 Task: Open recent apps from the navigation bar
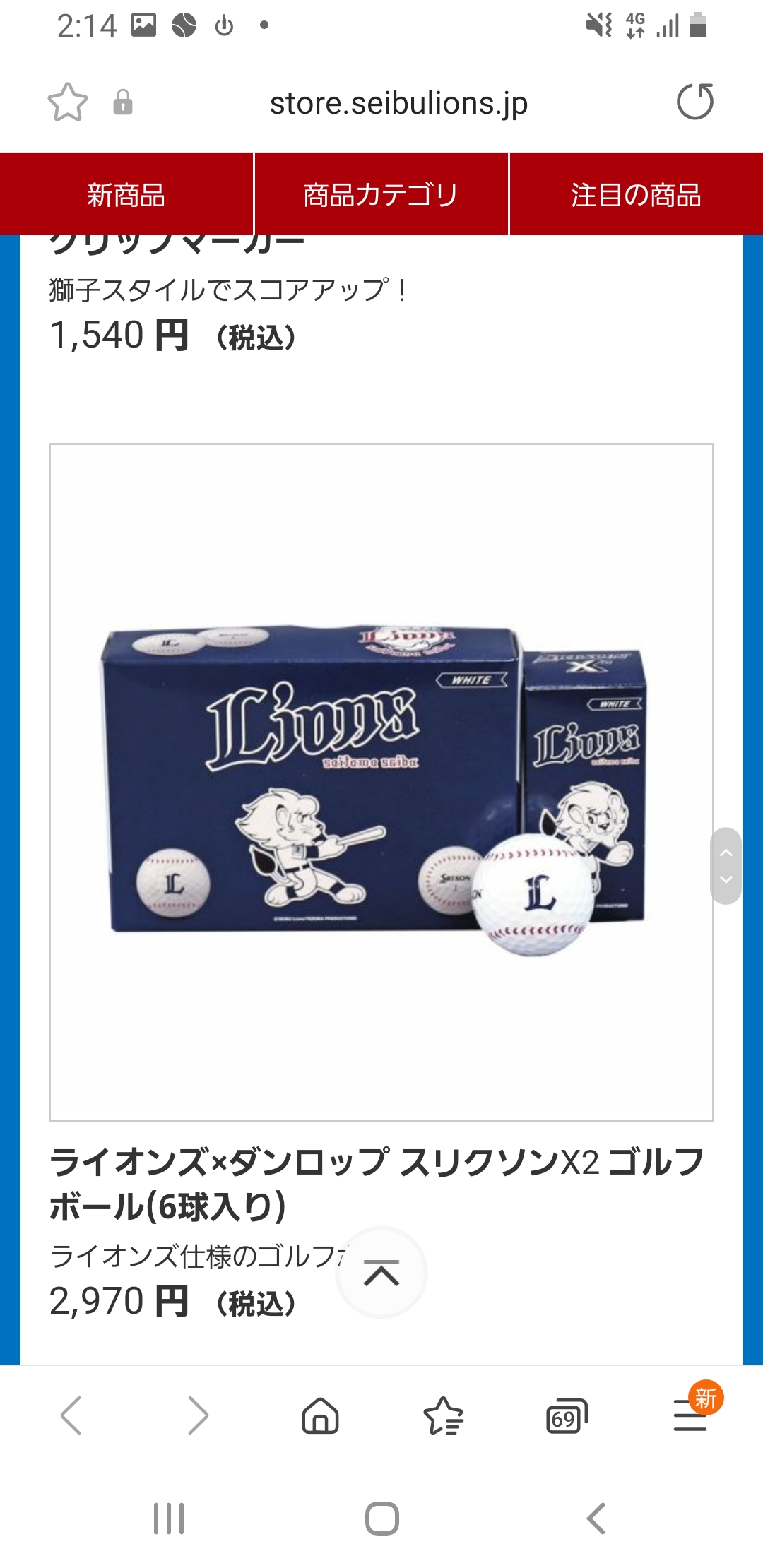tap(169, 1518)
